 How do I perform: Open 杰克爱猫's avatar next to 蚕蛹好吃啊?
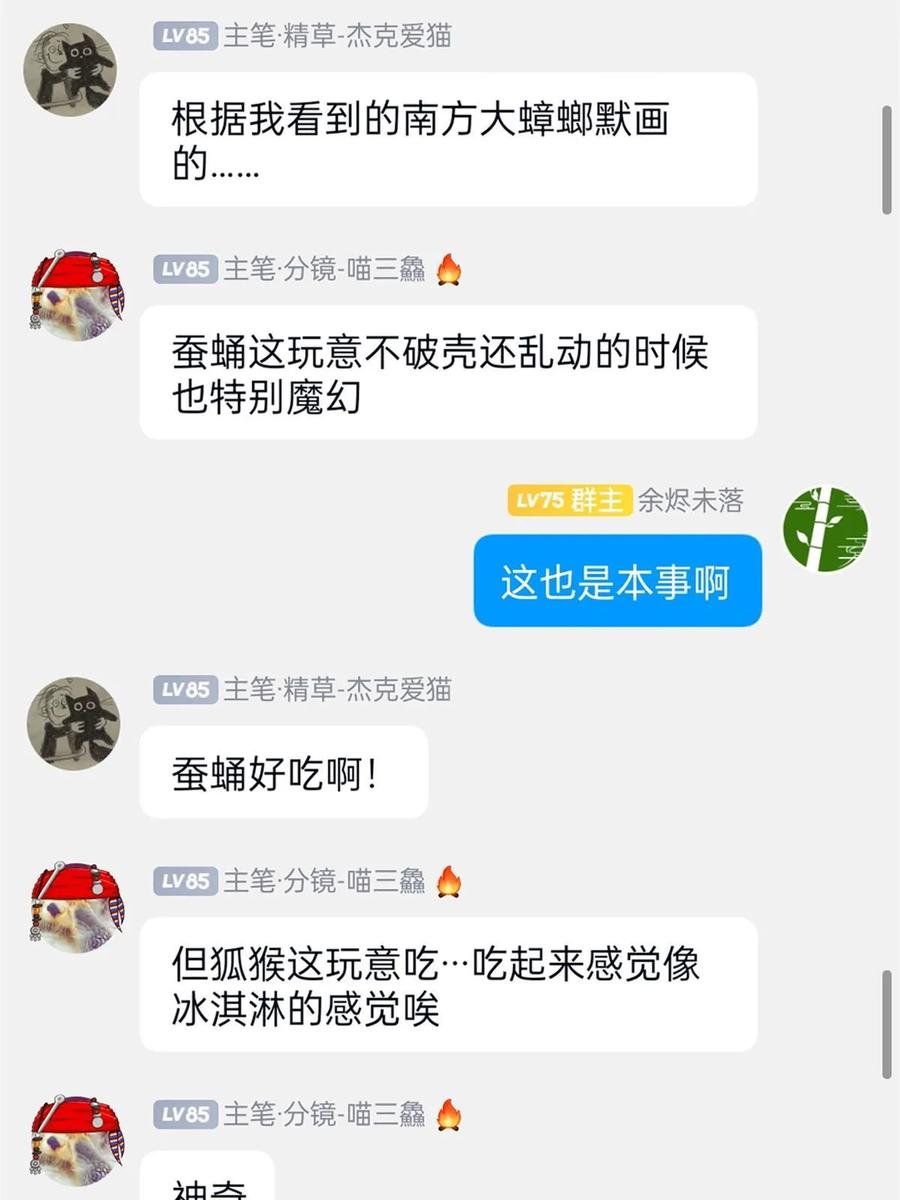[x=70, y=723]
